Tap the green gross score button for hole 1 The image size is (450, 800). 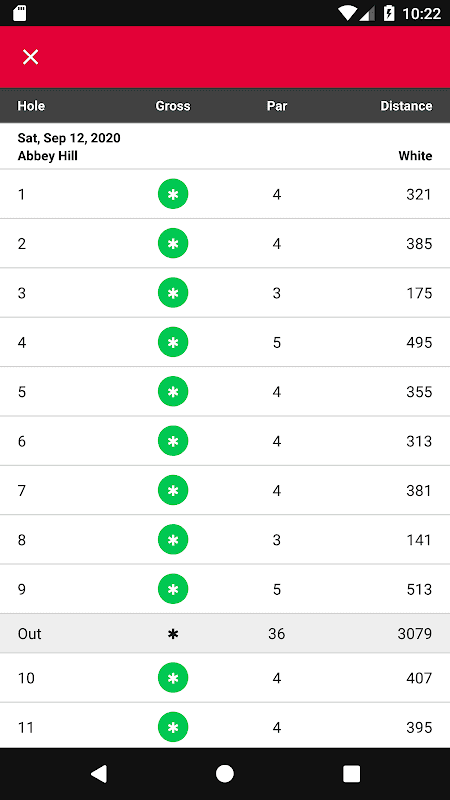pyautogui.click(x=173, y=194)
